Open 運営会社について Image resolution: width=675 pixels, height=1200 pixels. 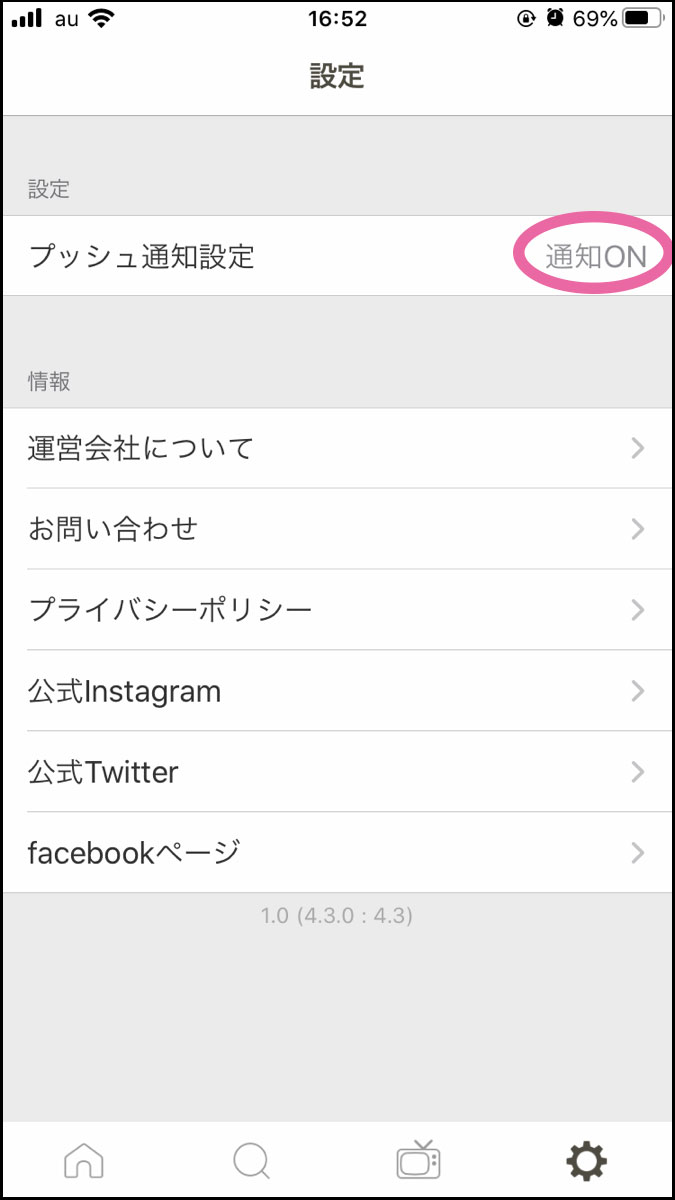(x=337, y=448)
